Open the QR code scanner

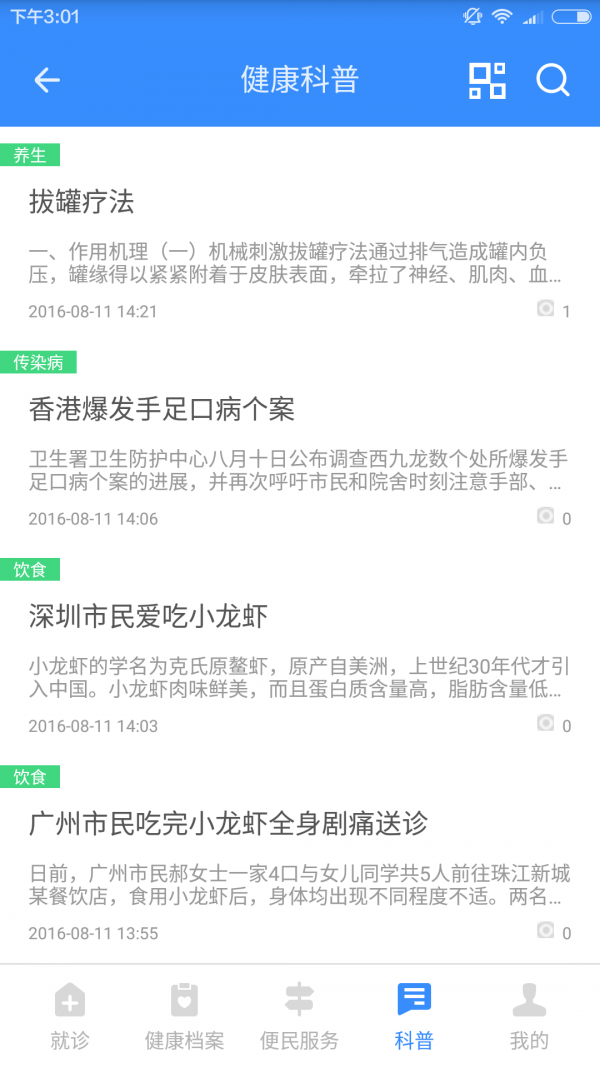pyautogui.click(x=487, y=80)
